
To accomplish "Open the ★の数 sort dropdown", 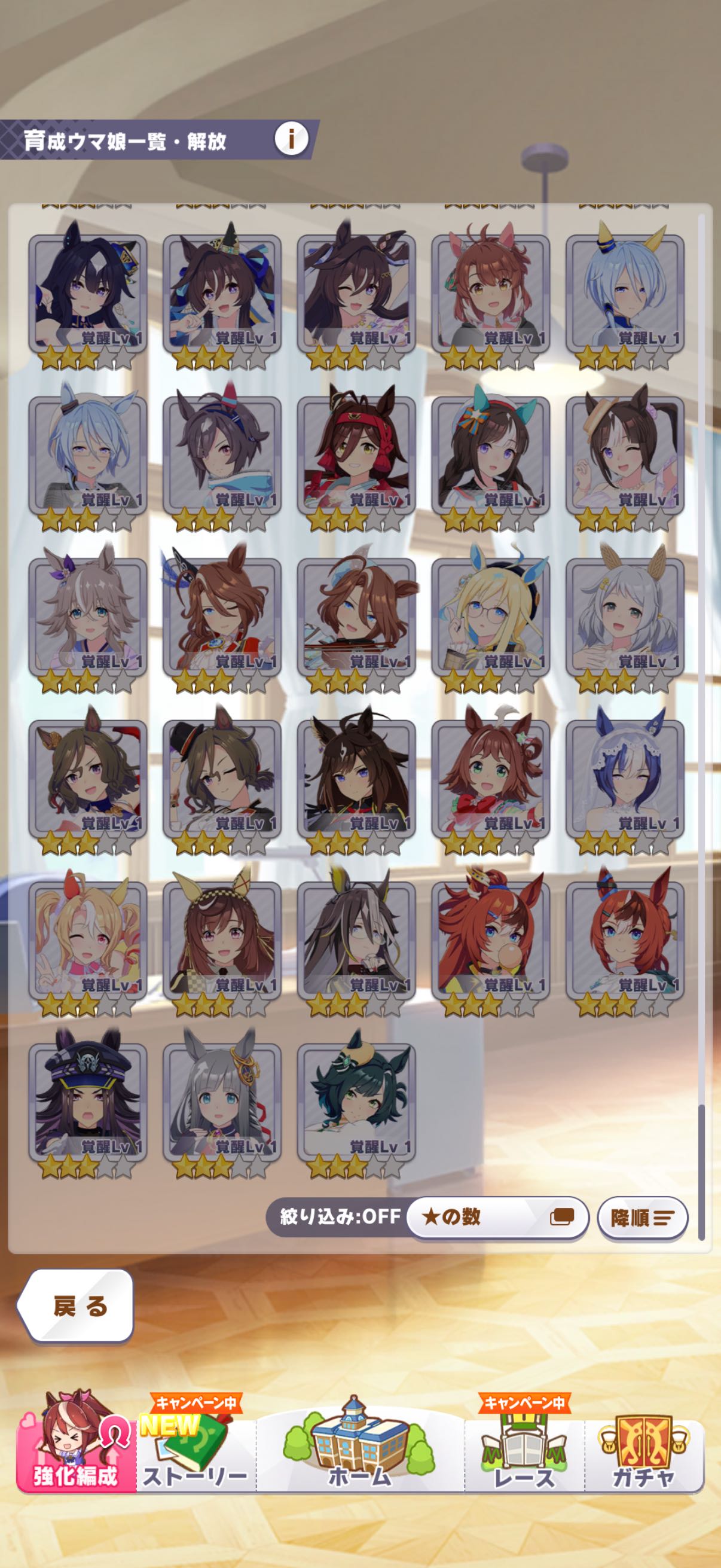I will point(497,1216).
